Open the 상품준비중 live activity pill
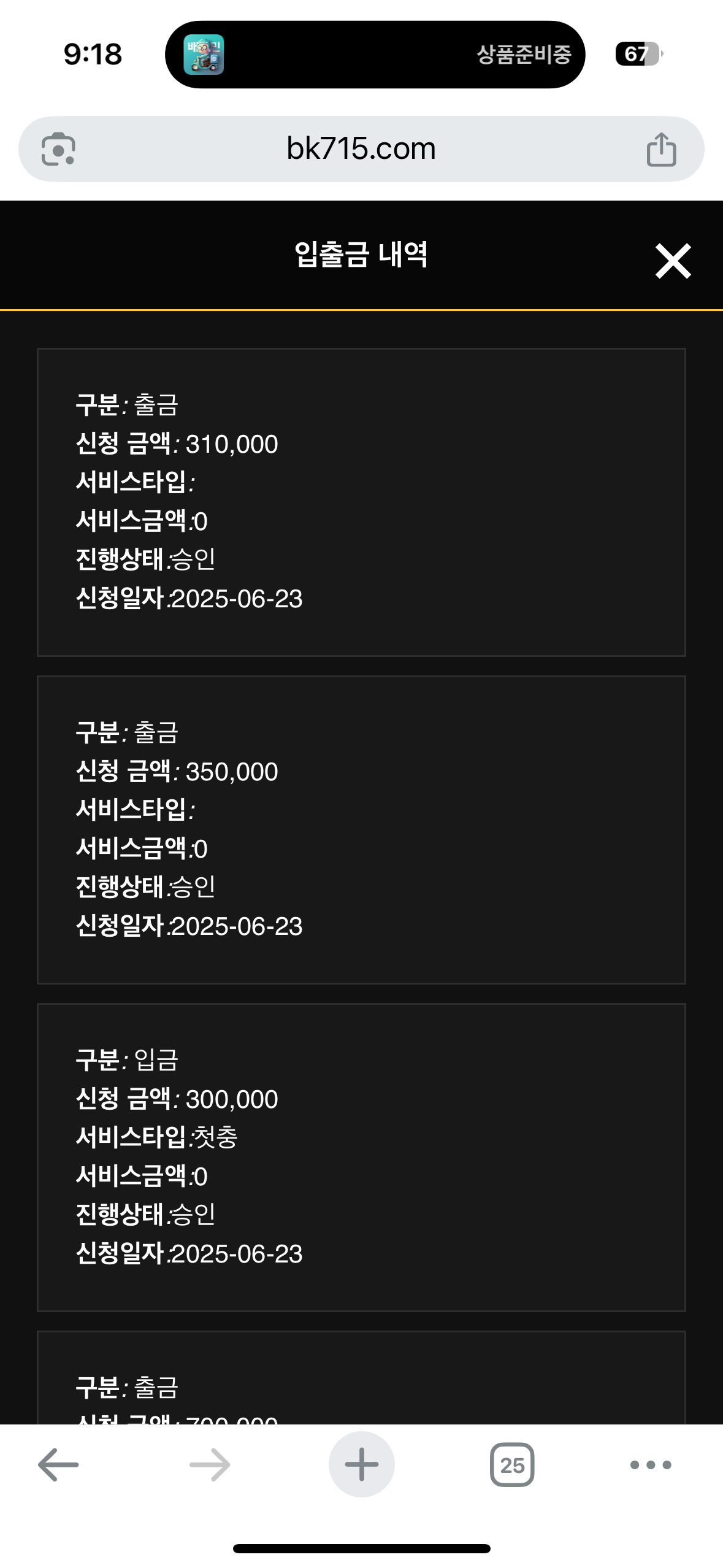This screenshot has width=723, height=1568. (375, 55)
